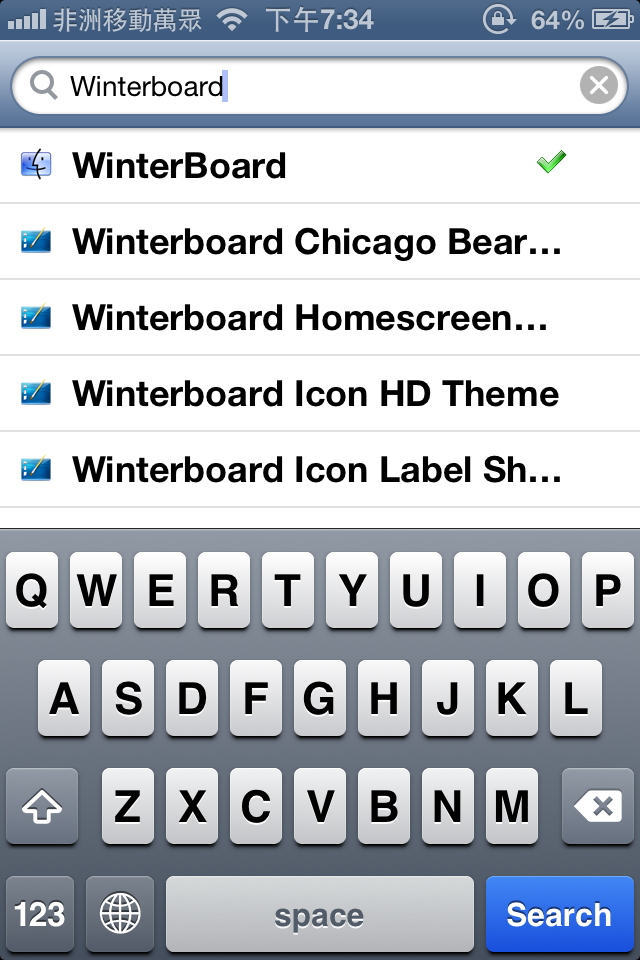Tap the search field containing Winterboard

tap(300, 86)
